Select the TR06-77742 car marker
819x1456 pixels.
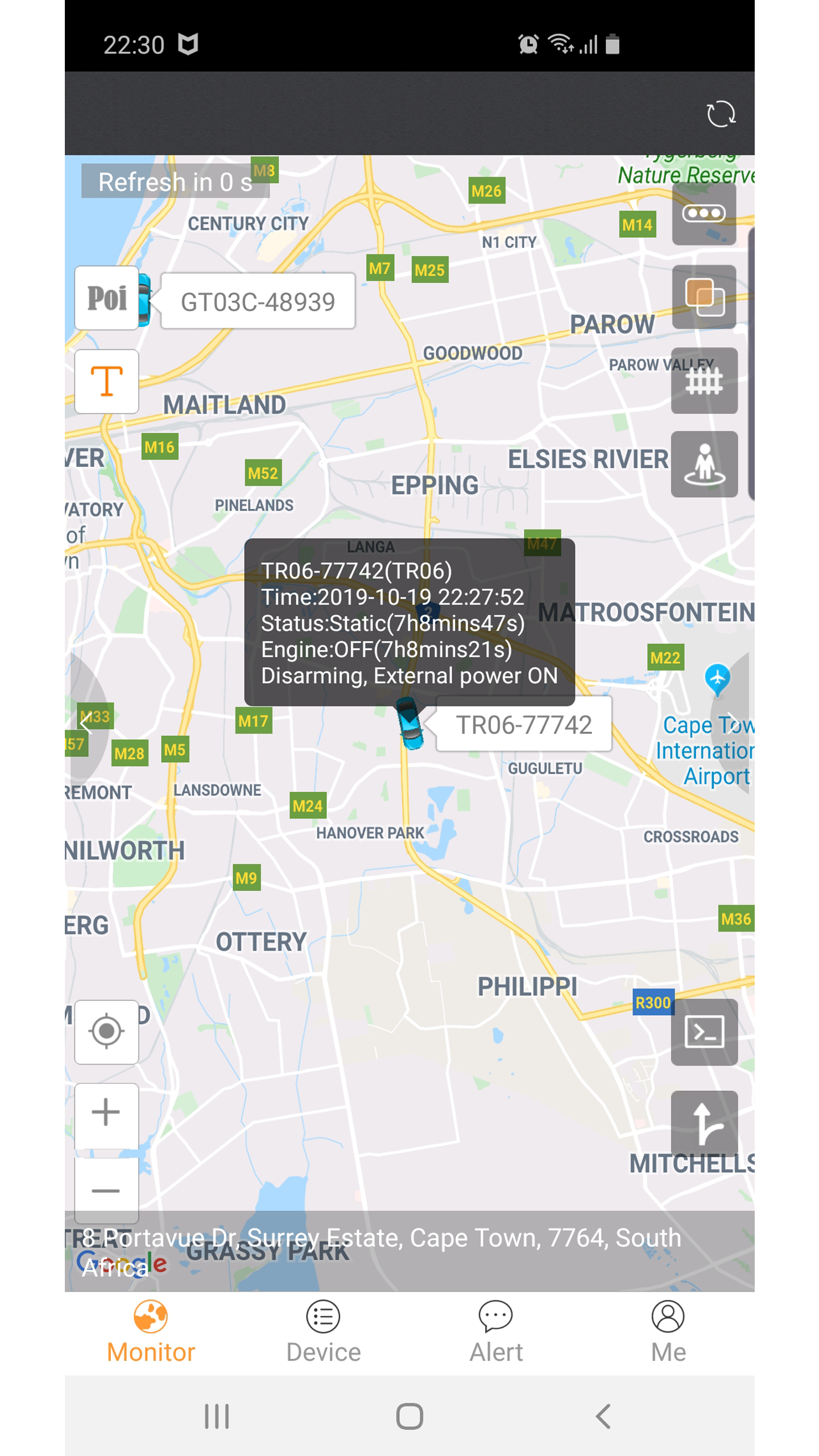tap(409, 723)
